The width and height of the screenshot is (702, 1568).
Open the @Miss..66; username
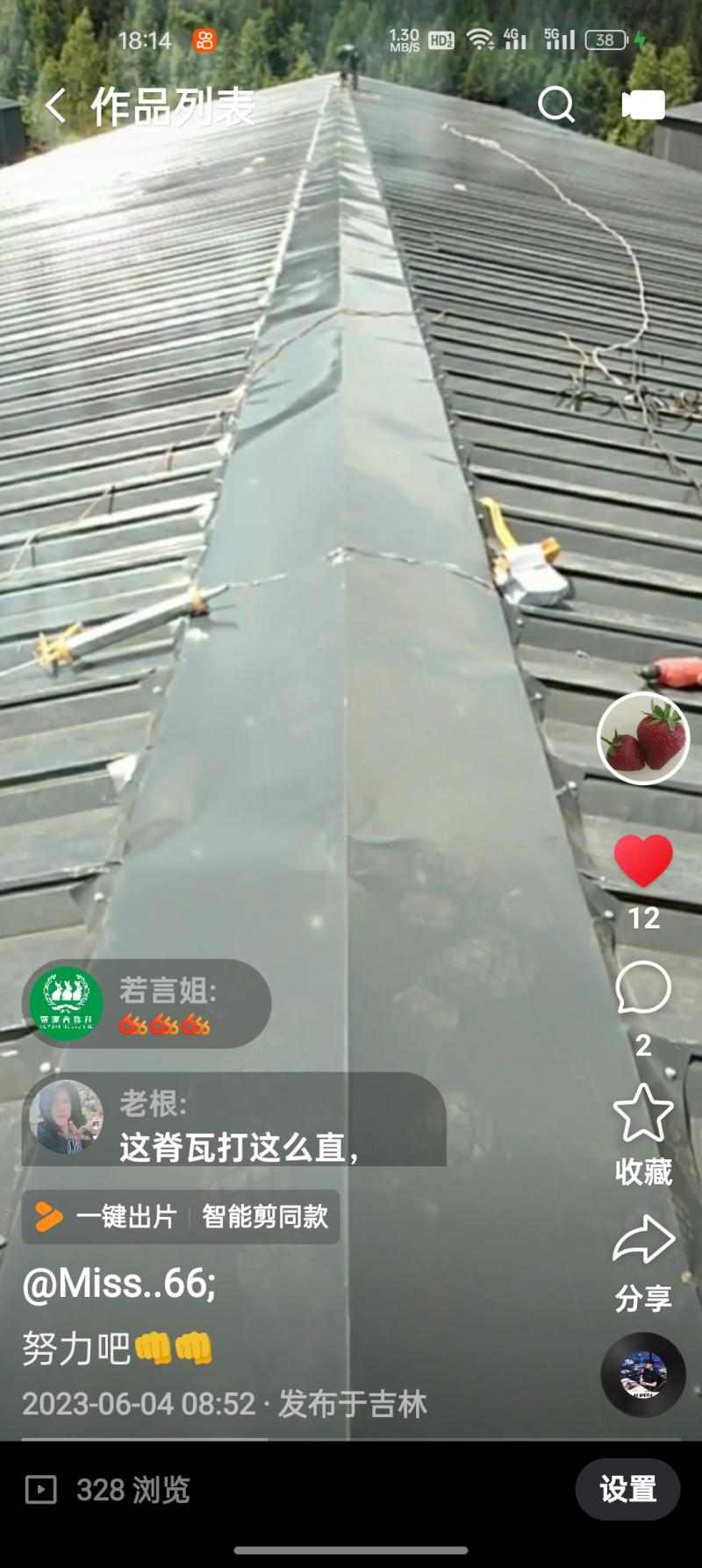pyautogui.click(x=119, y=1284)
